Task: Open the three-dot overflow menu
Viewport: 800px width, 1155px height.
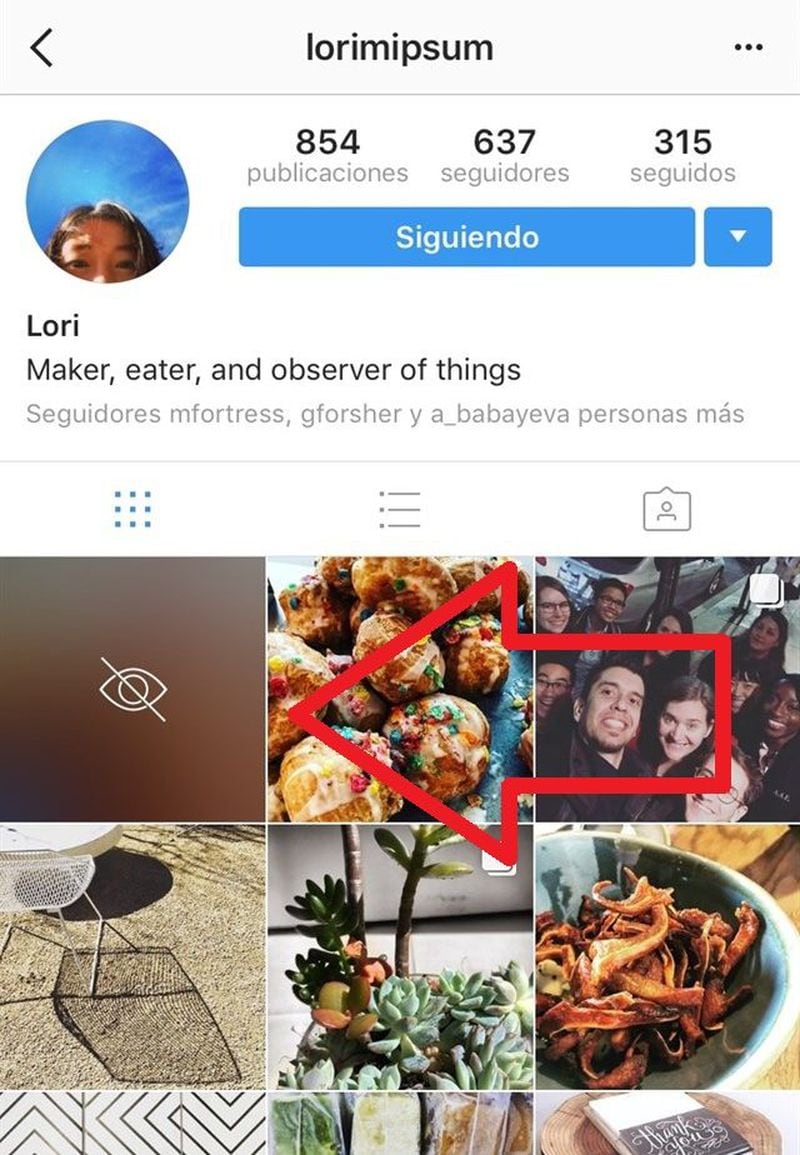Action: pos(748,48)
